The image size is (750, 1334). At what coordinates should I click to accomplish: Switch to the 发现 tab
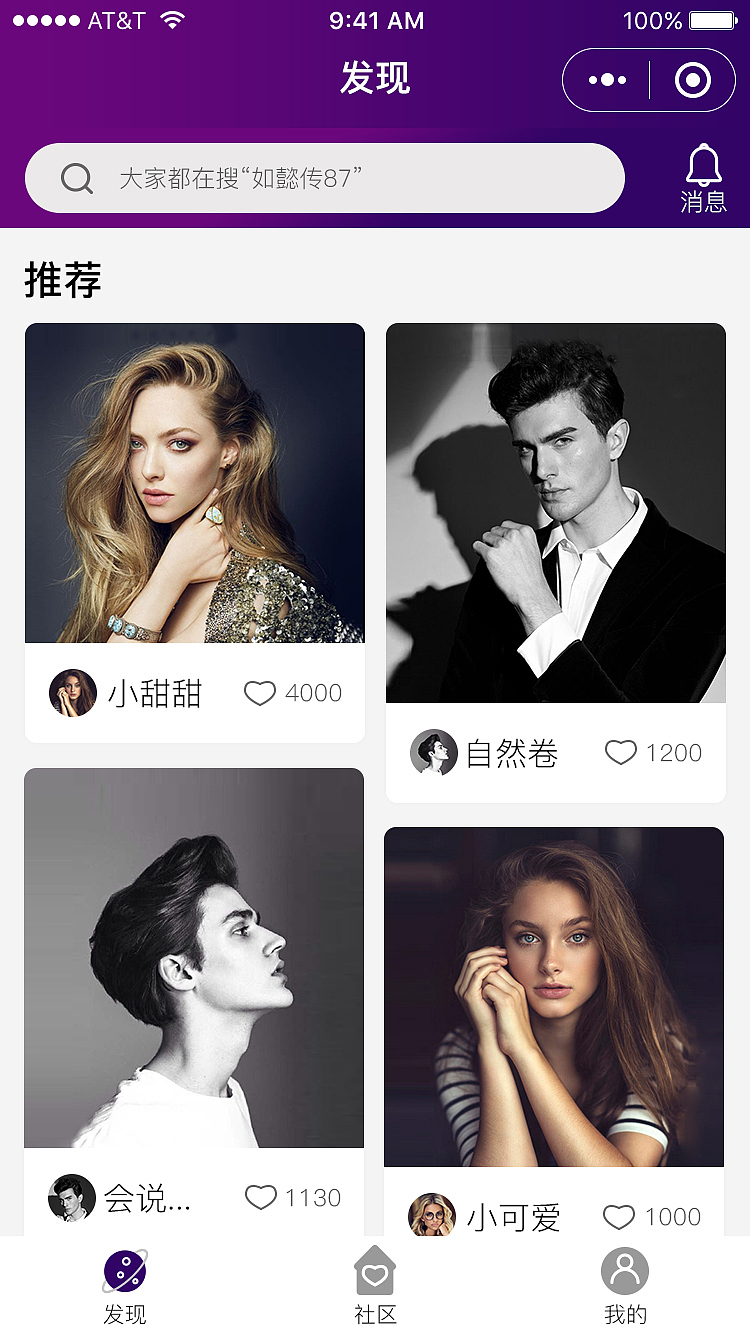click(125, 1286)
